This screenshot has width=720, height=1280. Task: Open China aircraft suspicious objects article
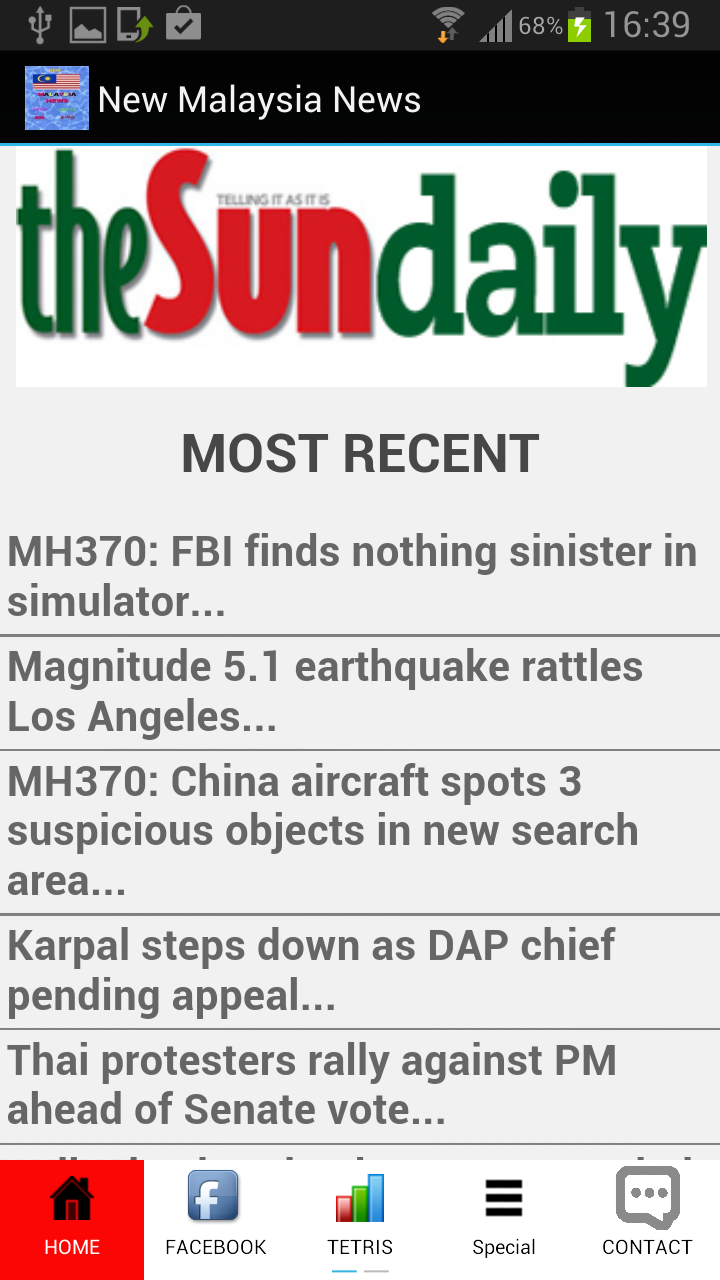coord(322,831)
